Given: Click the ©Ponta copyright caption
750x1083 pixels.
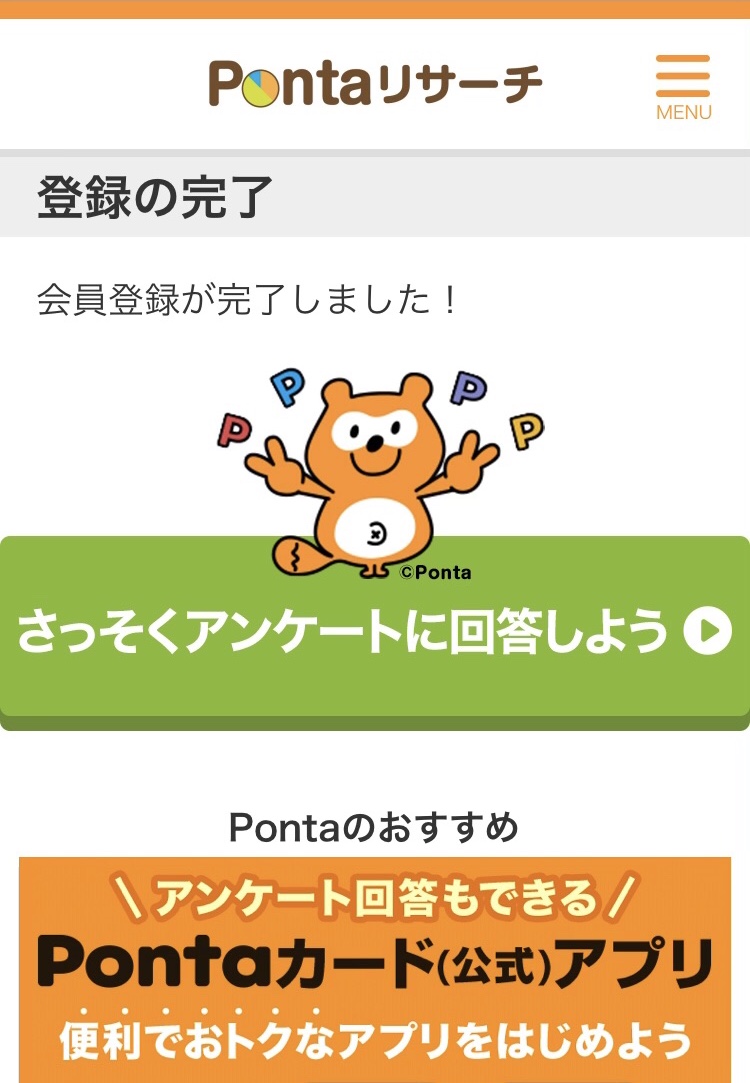Looking at the screenshot, I should (435, 573).
